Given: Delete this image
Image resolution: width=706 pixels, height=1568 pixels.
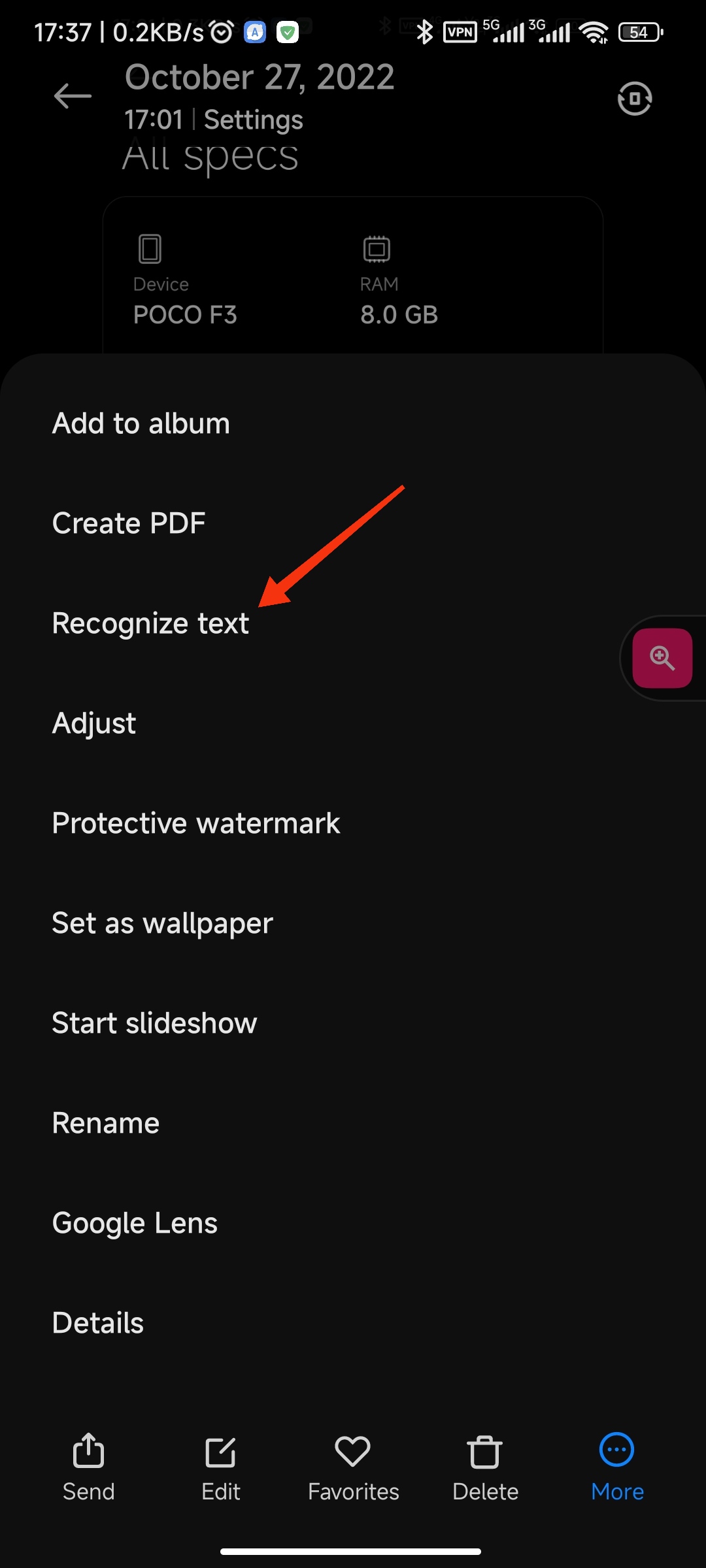Looking at the screenshot, I should point(485,1468).
